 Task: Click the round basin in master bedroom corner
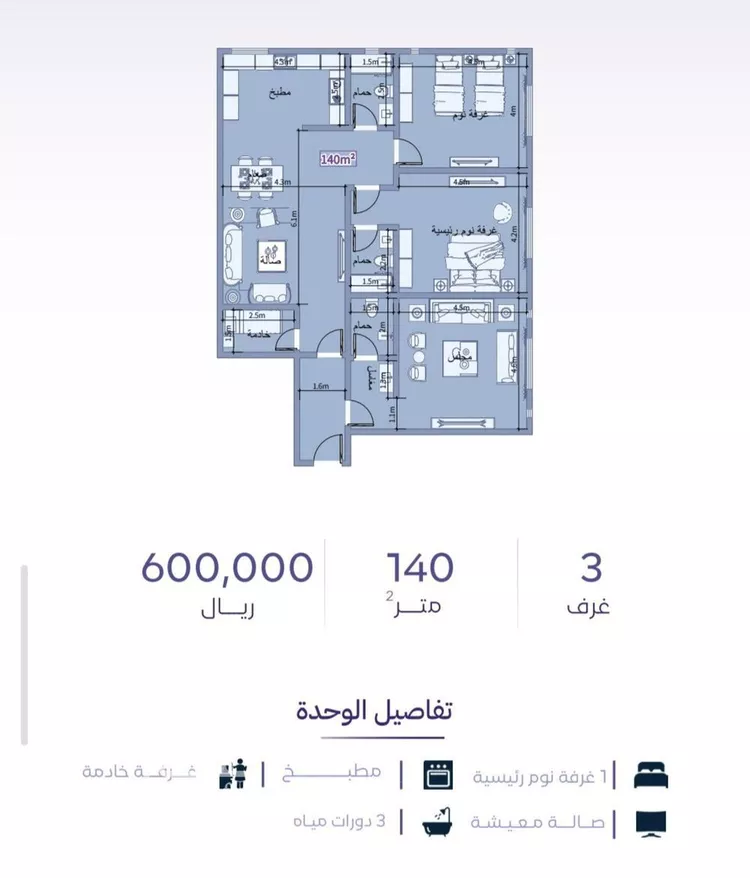tap(501, 211)
